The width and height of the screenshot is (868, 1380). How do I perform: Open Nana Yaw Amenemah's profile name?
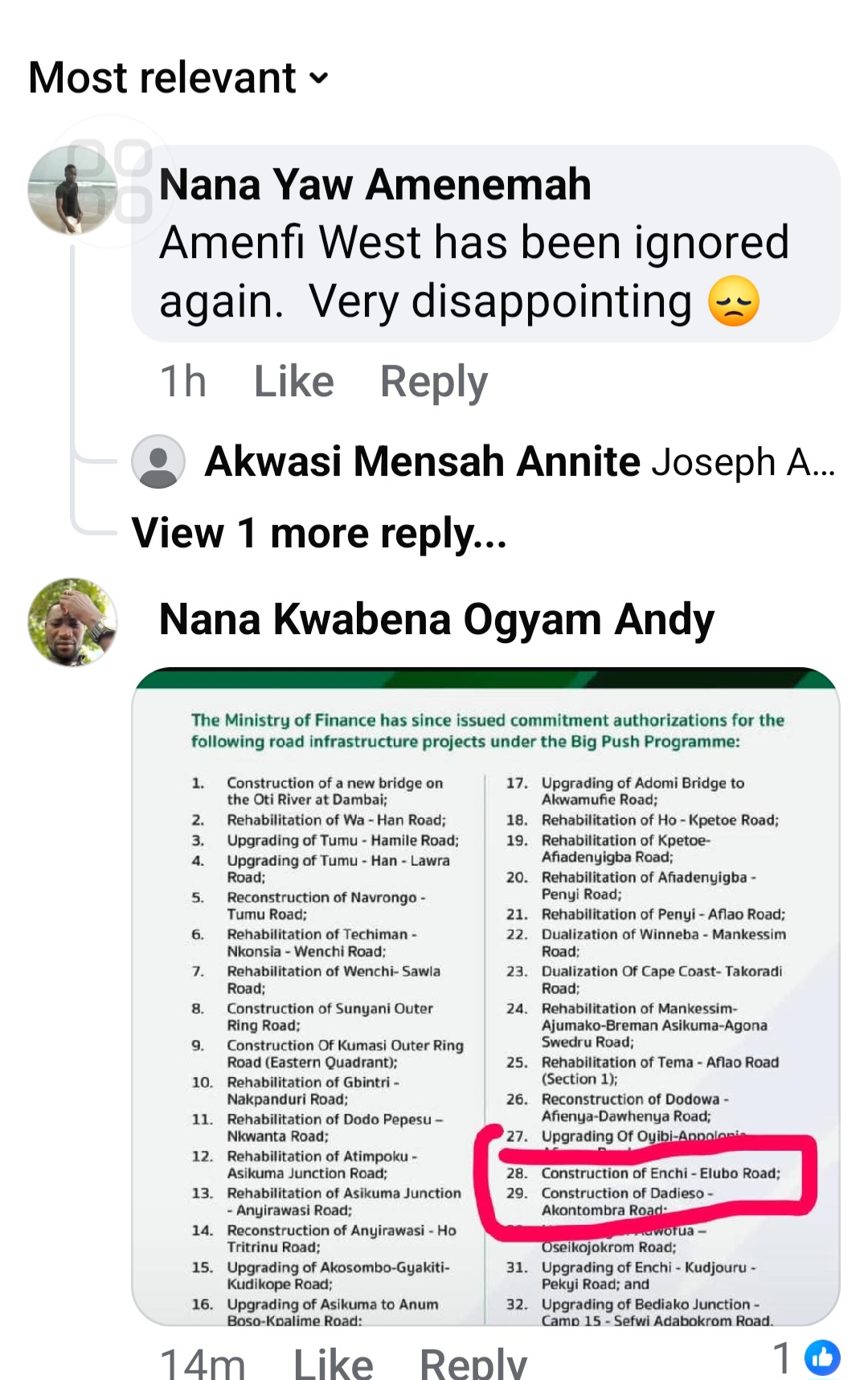[x=375, y=184]
